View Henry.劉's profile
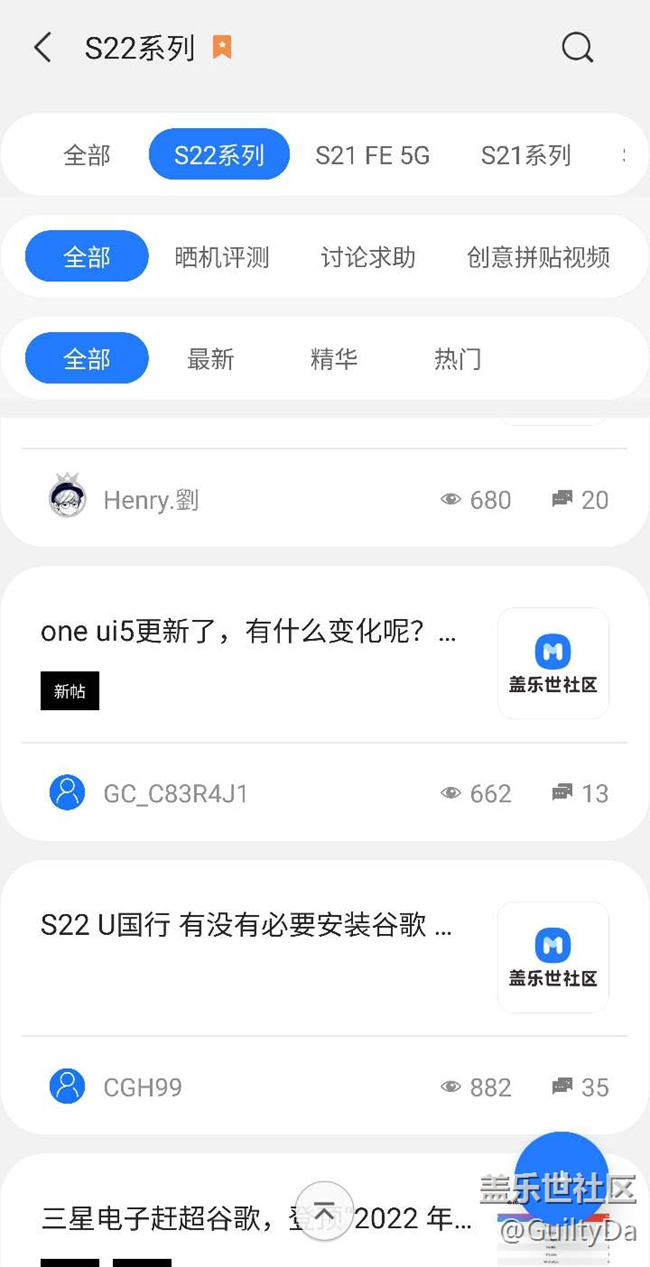 click(150, 499)
